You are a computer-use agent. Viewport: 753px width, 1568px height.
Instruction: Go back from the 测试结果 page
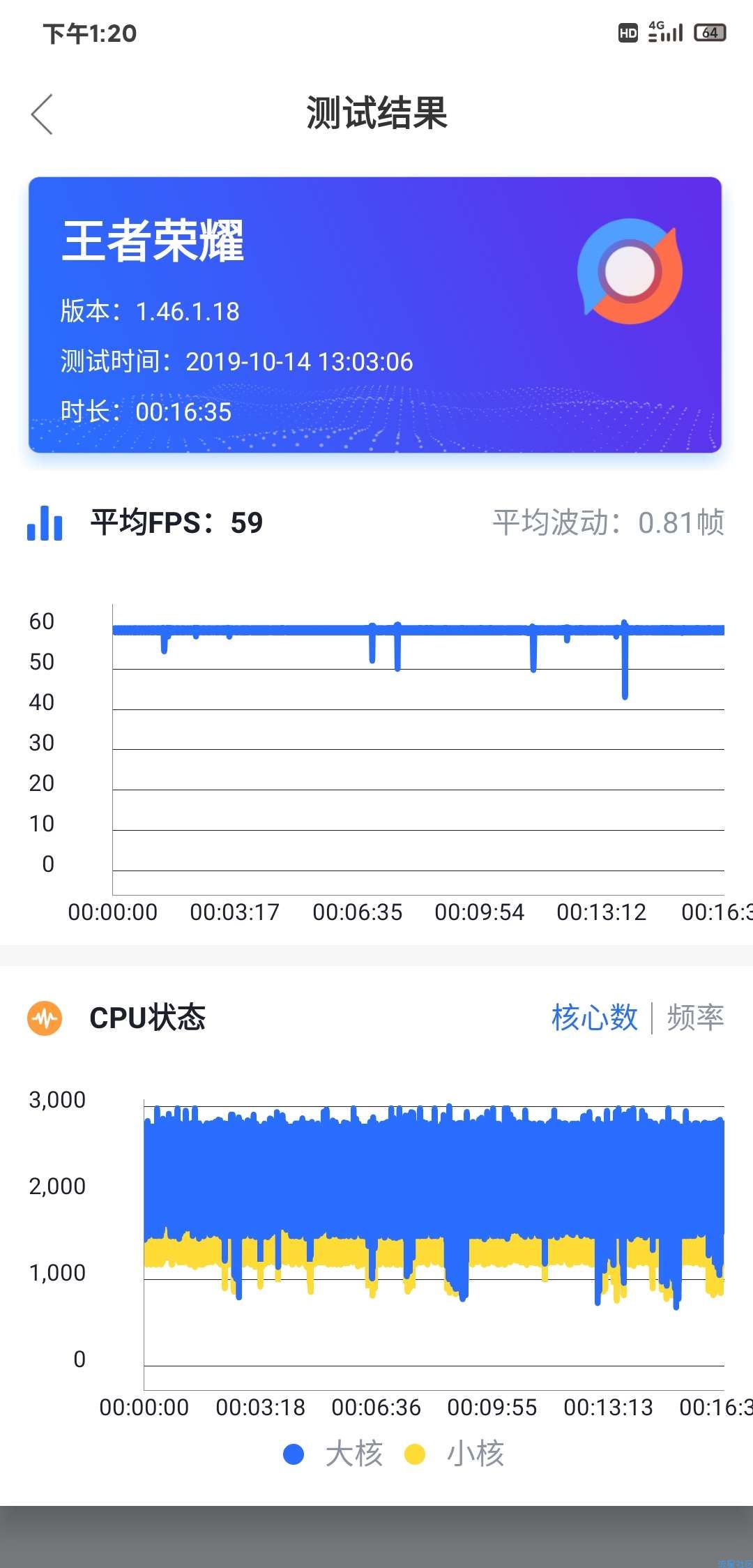click(42, 114)
